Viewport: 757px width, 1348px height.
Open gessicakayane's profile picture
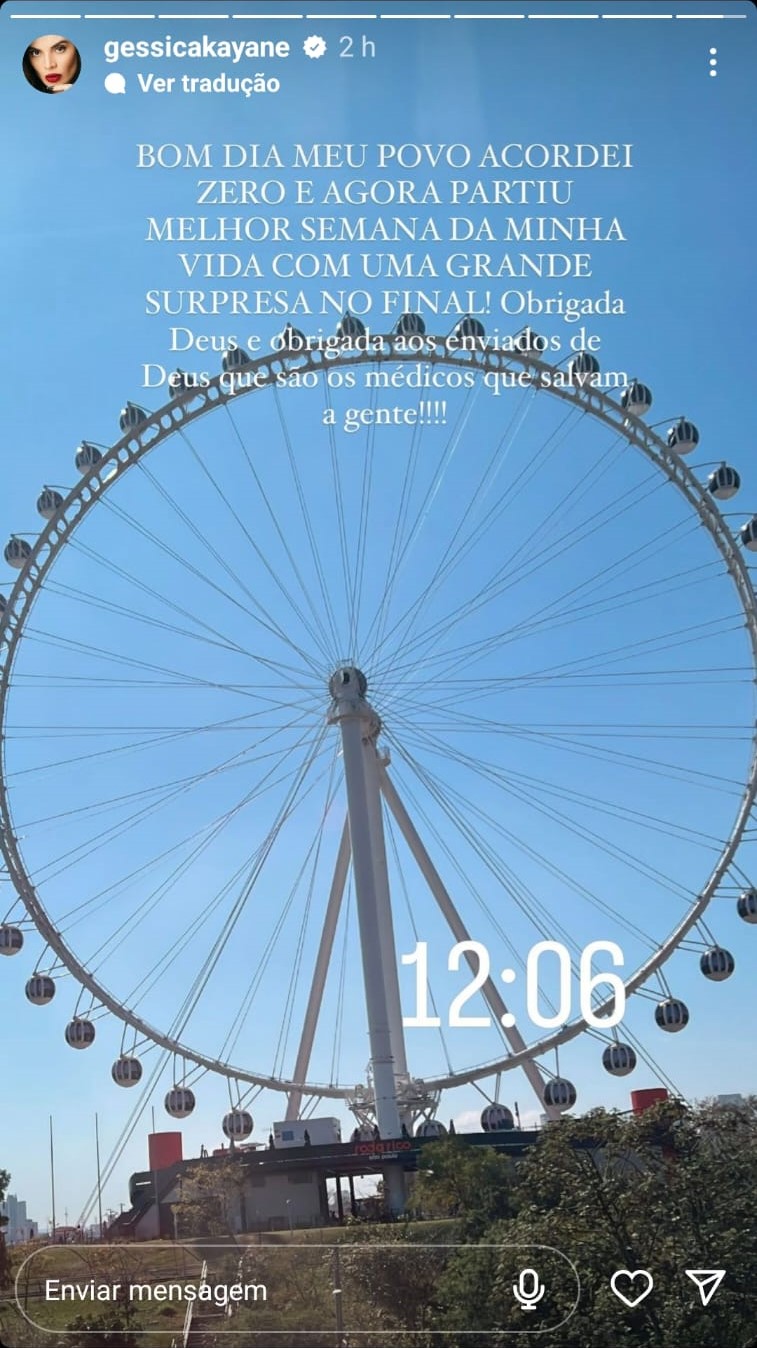coord(51,64)
